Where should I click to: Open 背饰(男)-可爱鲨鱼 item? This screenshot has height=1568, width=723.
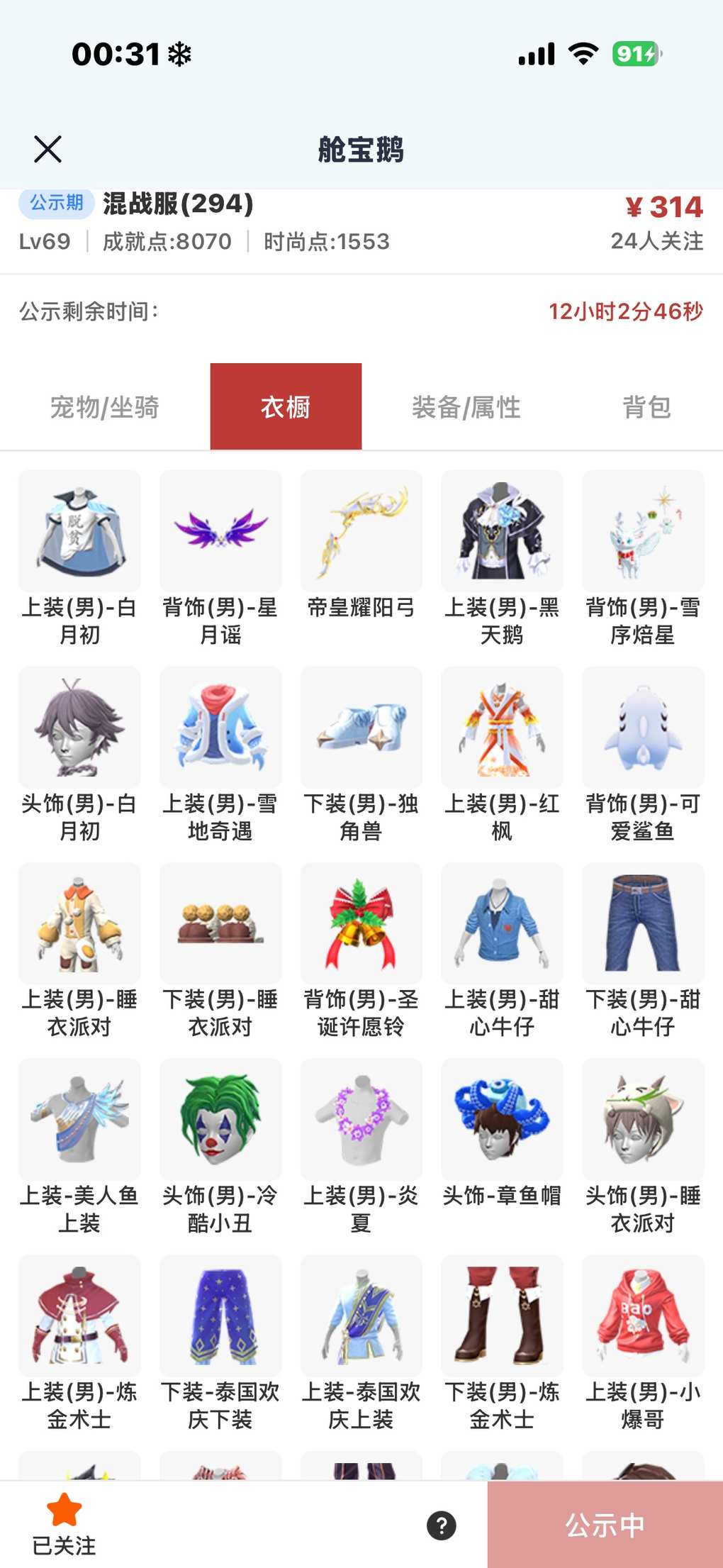click(x=643, y=728)
